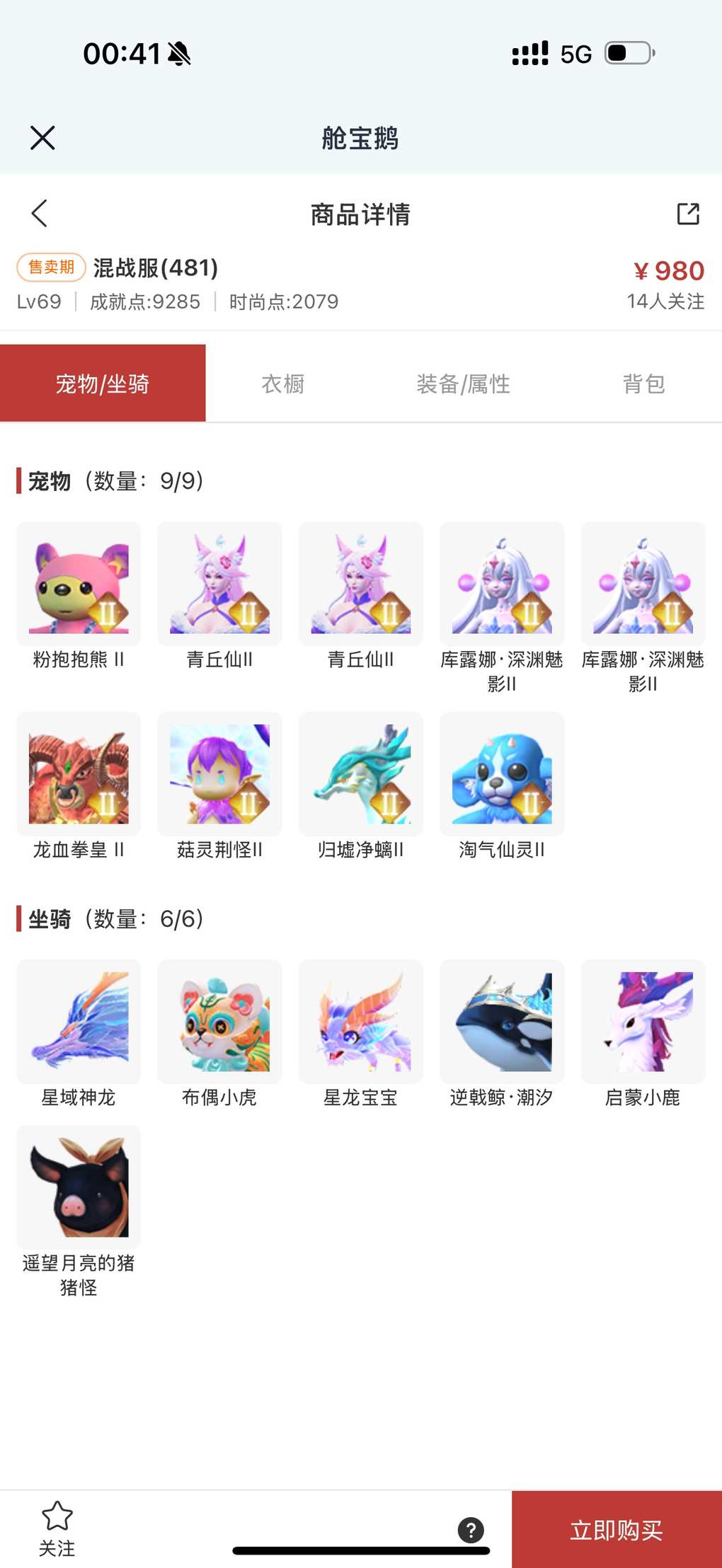Switch to the 装备/属性 tab
Screen dimensions: 722x1568
pyautogui.click(x=463, y=384)
